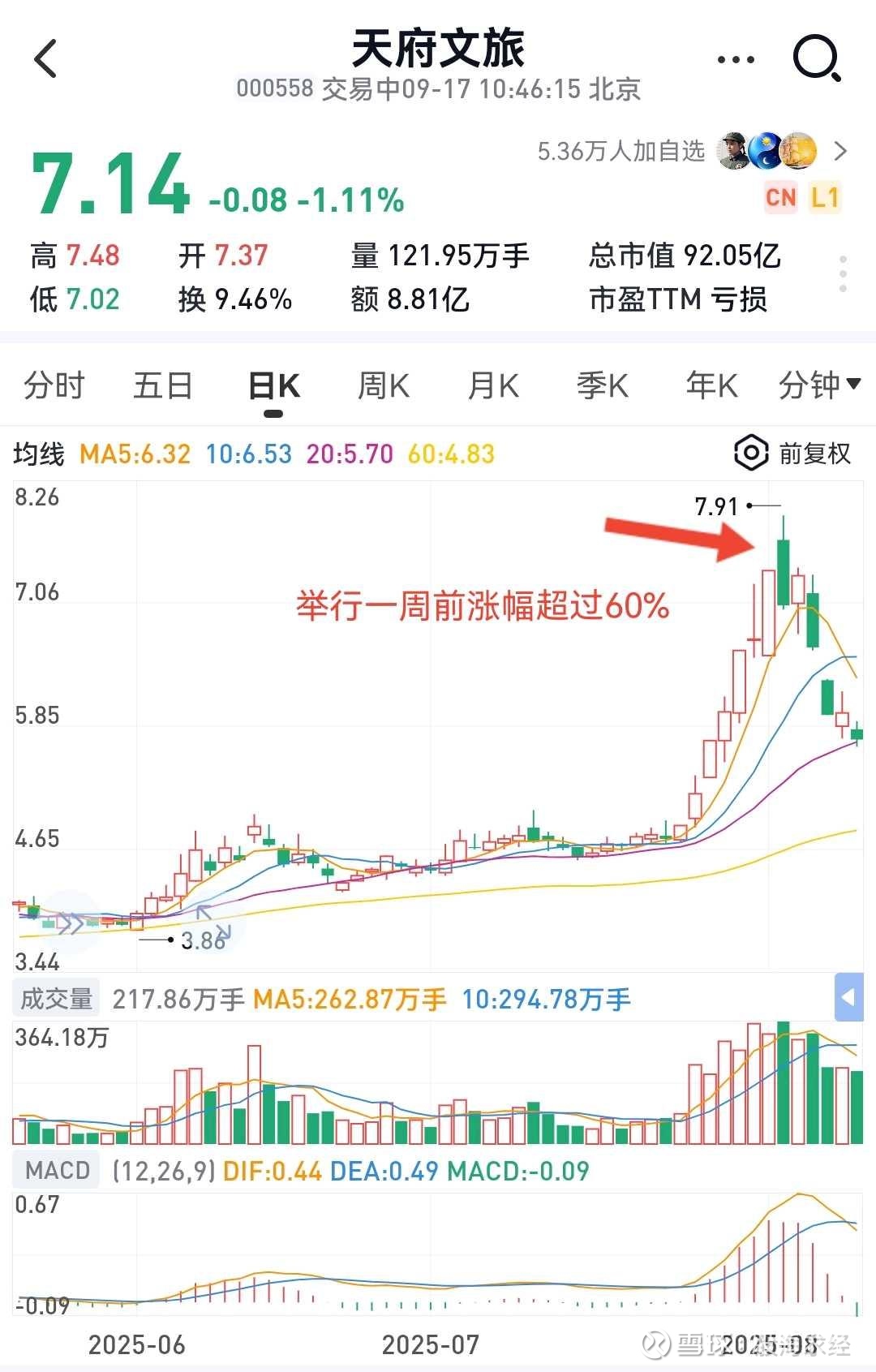This screenshot has width=876, height=1372.
Task: Open the three-dot overflow menu
Action: tap(736, 60)
